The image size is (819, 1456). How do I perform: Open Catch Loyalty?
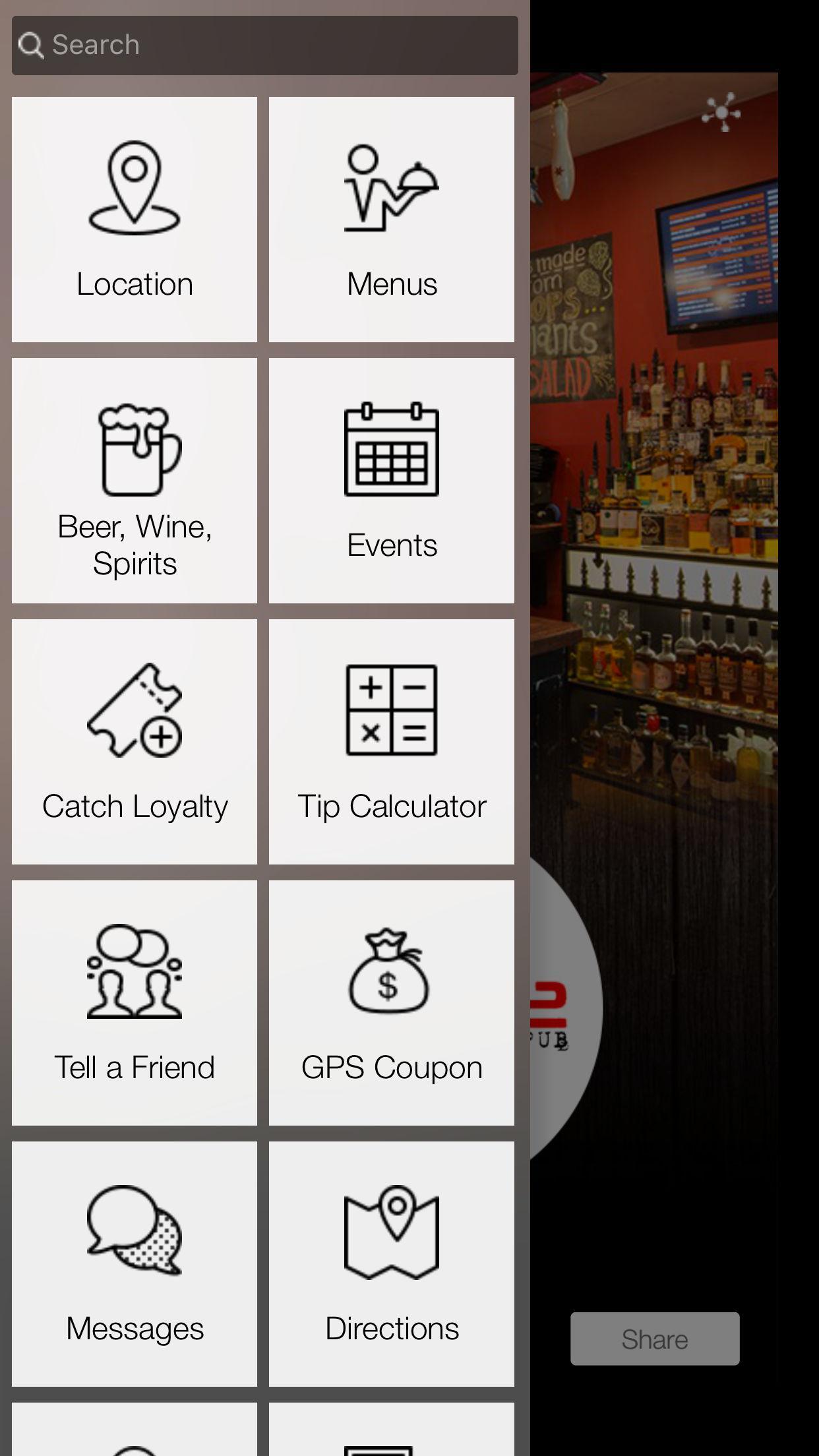tap(135, 742)
